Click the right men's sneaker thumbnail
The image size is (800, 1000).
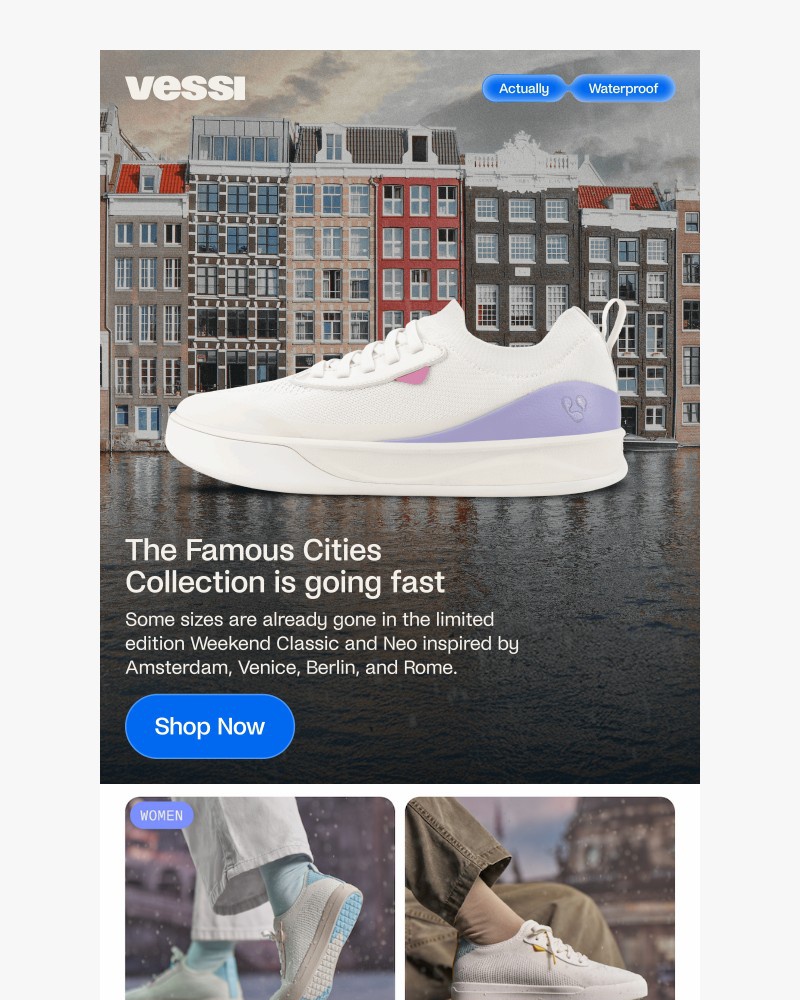pos(540,900)
